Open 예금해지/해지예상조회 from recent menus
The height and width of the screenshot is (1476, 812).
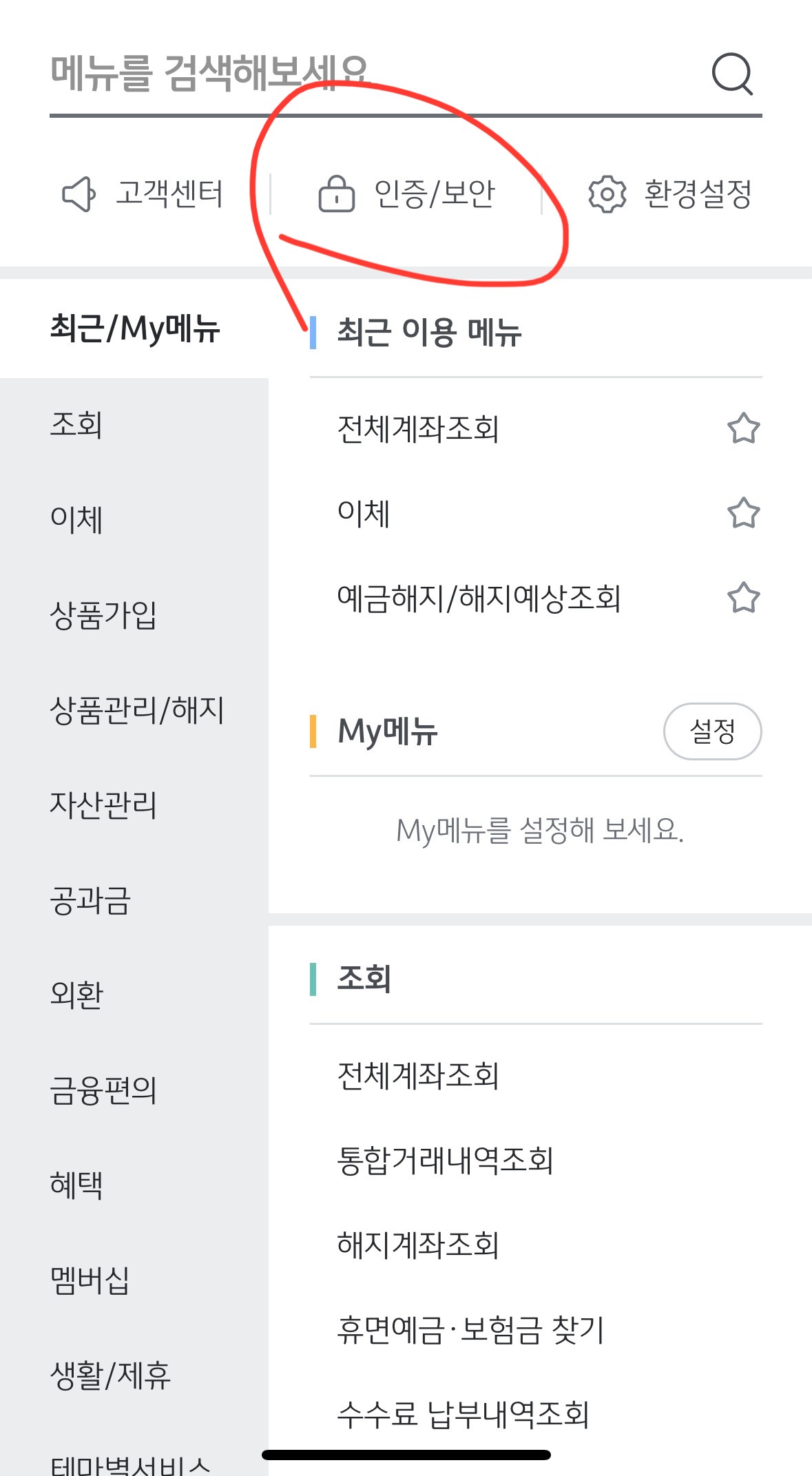pyautogui.click(x=479, y=598)
